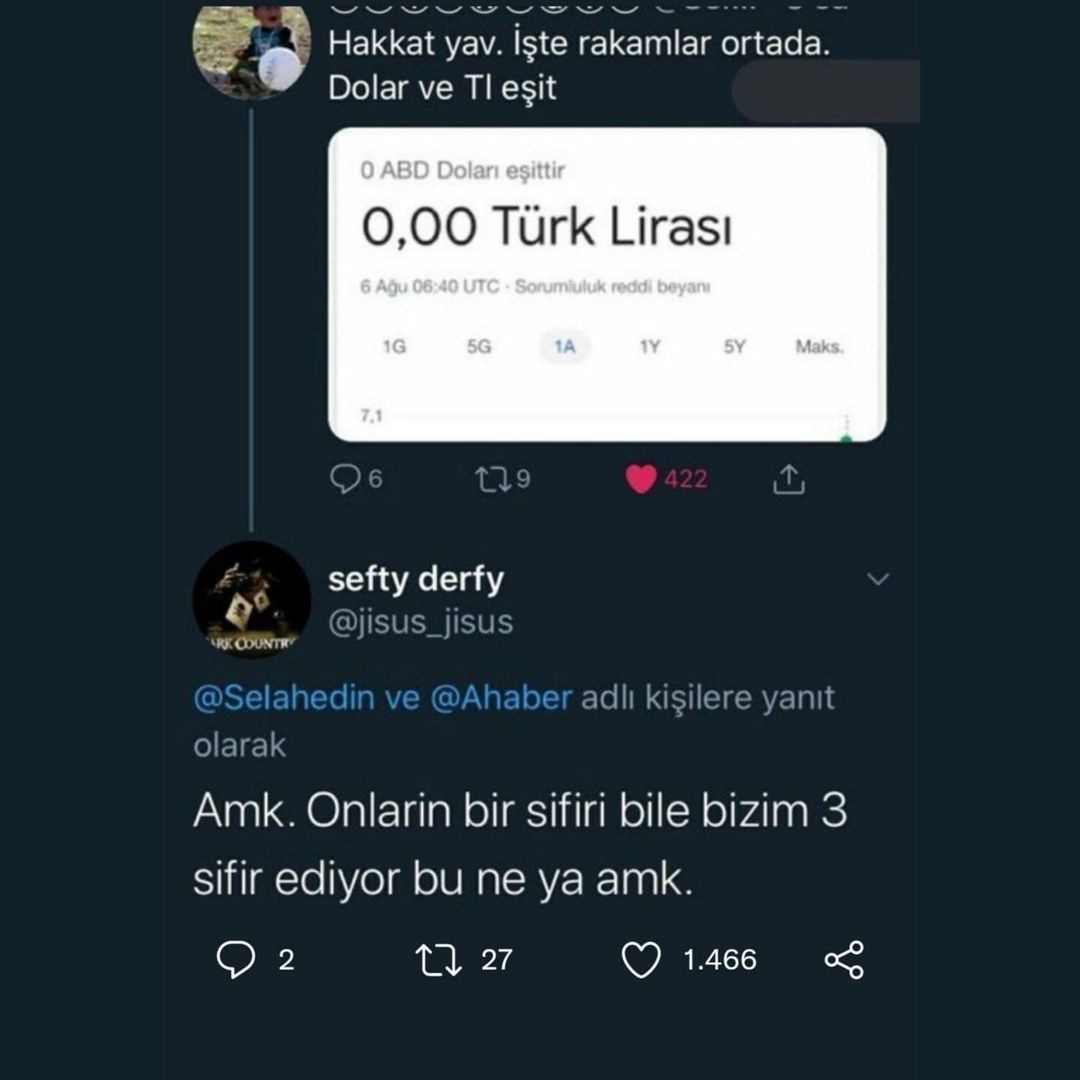Viewport: 1080px width, 1080px height.
Task: Unlike the tweet with 422 likes
Action: (641, 480)
